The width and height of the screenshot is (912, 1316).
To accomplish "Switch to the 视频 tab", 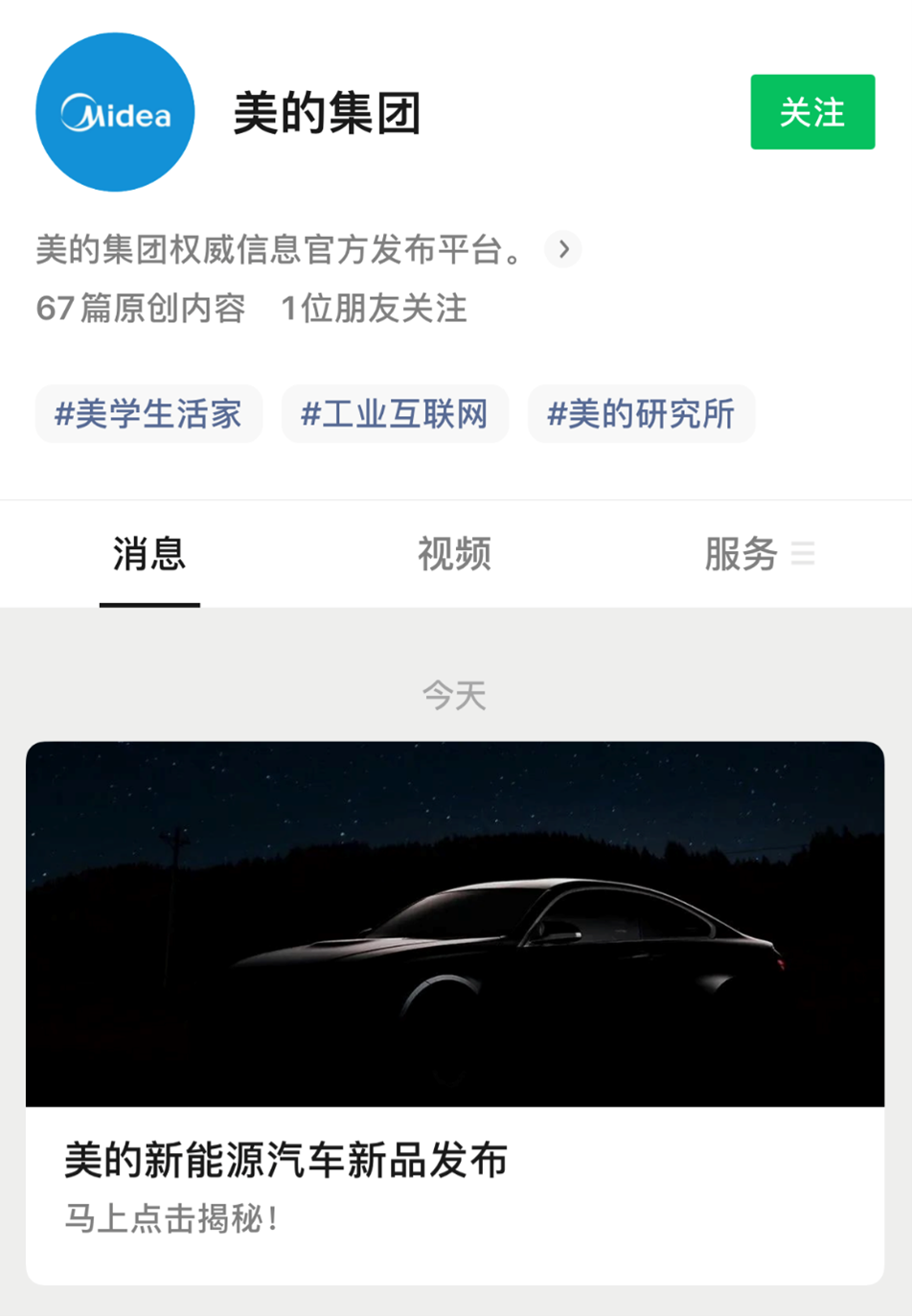I will (454, 554).
